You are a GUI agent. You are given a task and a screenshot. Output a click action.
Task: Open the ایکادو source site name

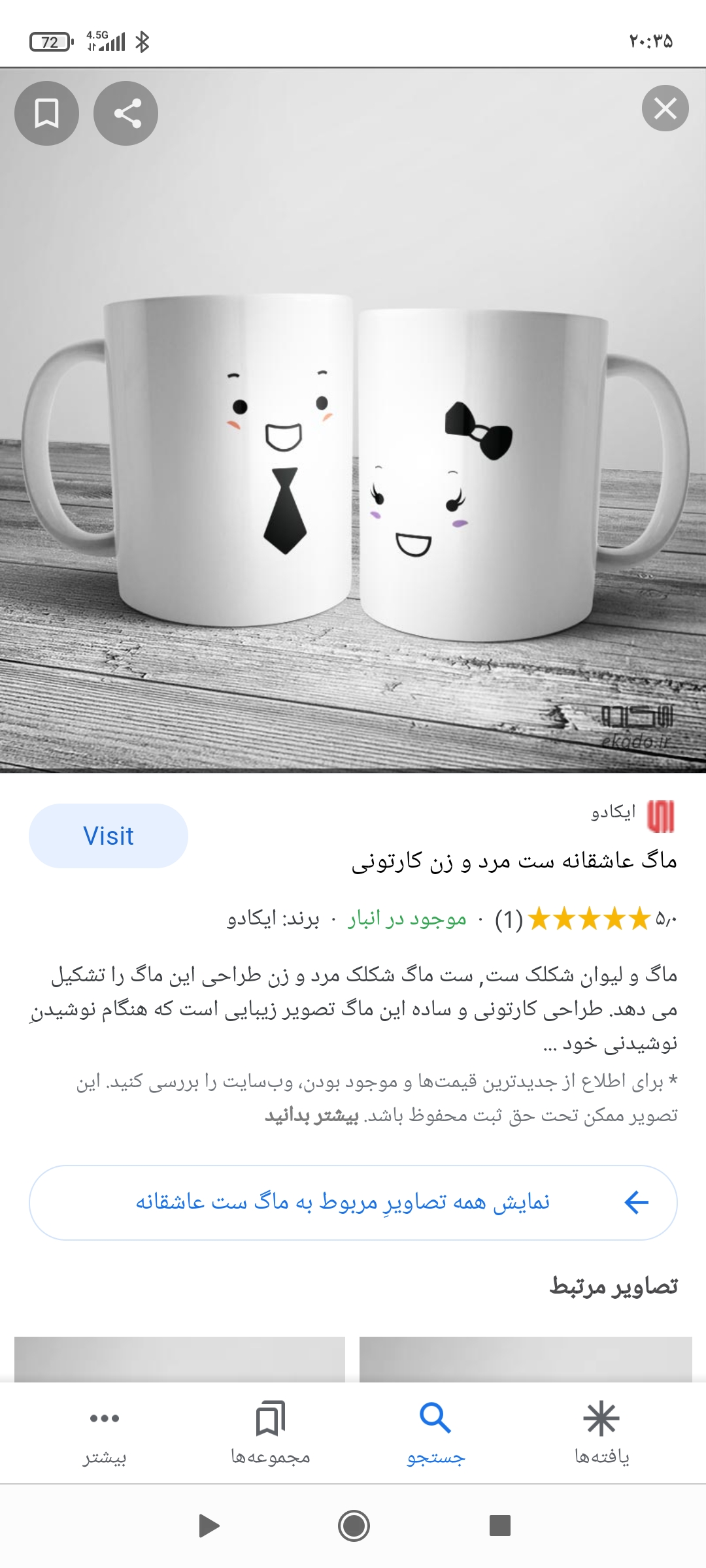613,812
